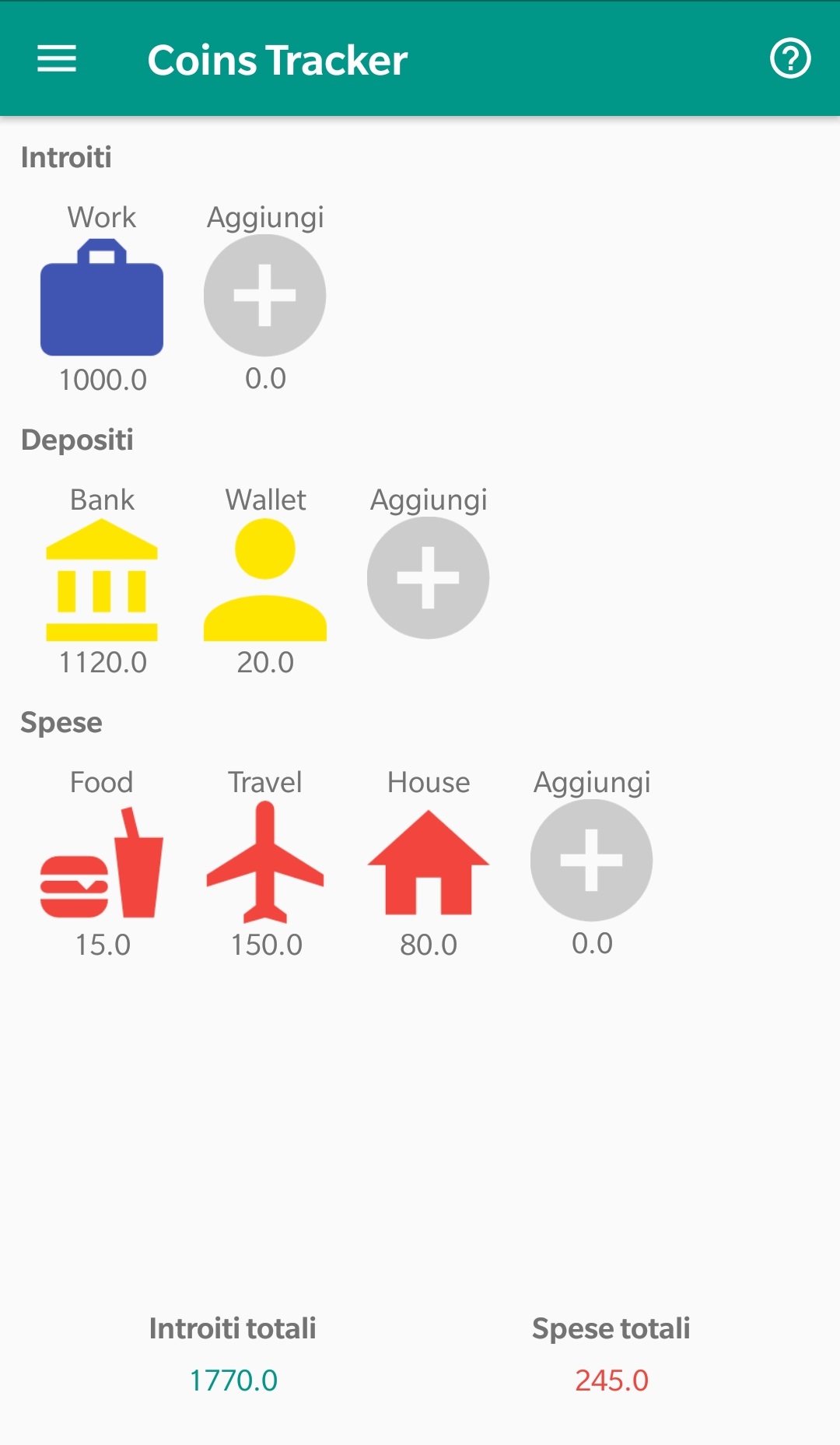The width and height of the screenshot is (840, 1445).
Task: Click the Bank balance 1120.0
Action: click(102, 663)
